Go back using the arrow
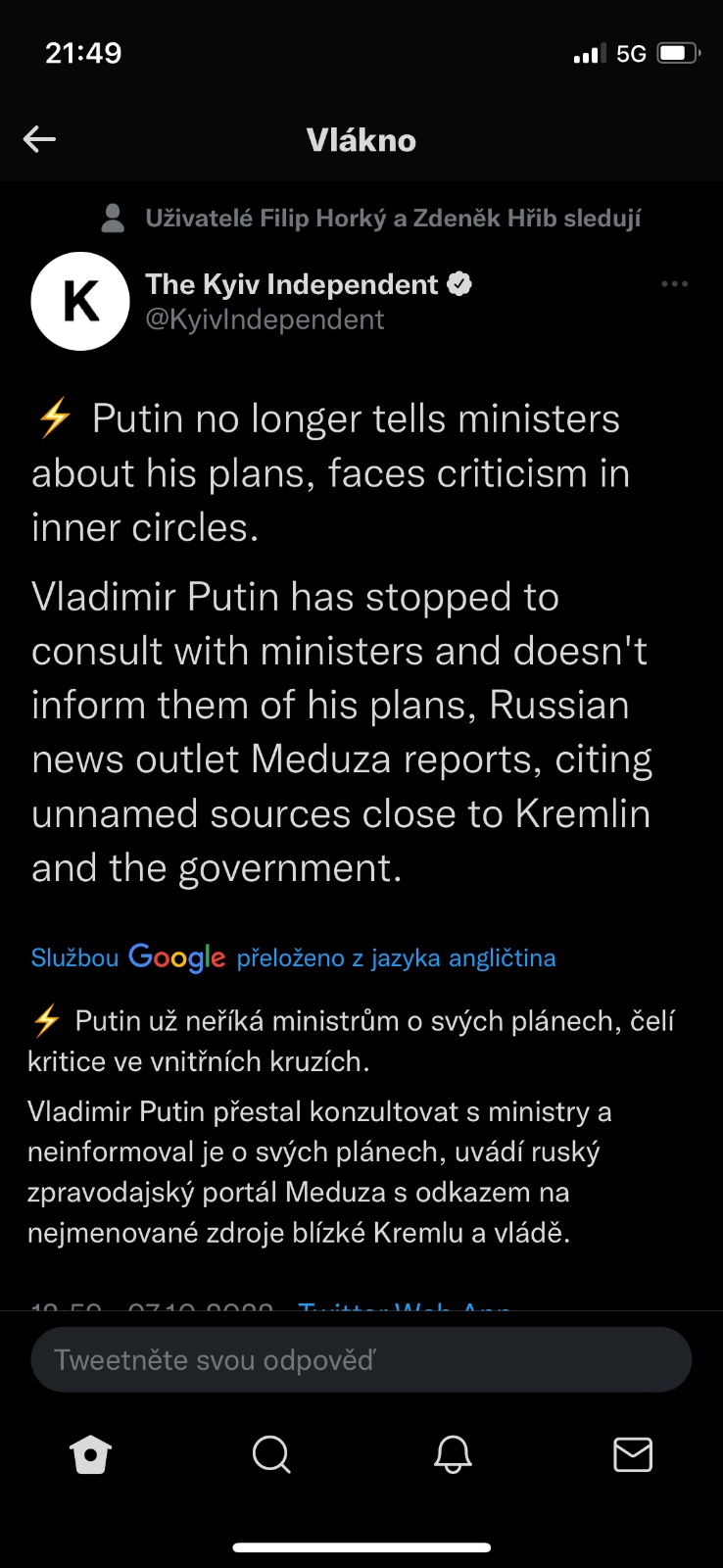This screenshot has height=1568, width=723. click(39, 139)
